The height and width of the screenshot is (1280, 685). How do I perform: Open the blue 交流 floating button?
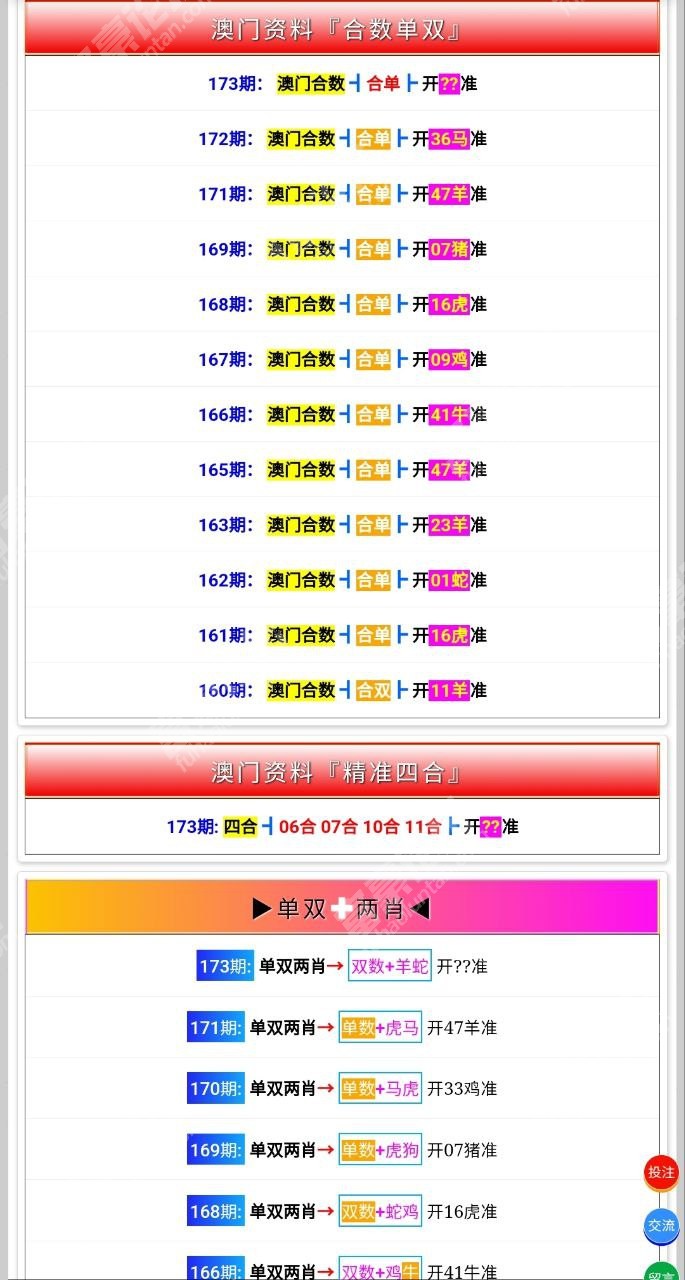661,1226
